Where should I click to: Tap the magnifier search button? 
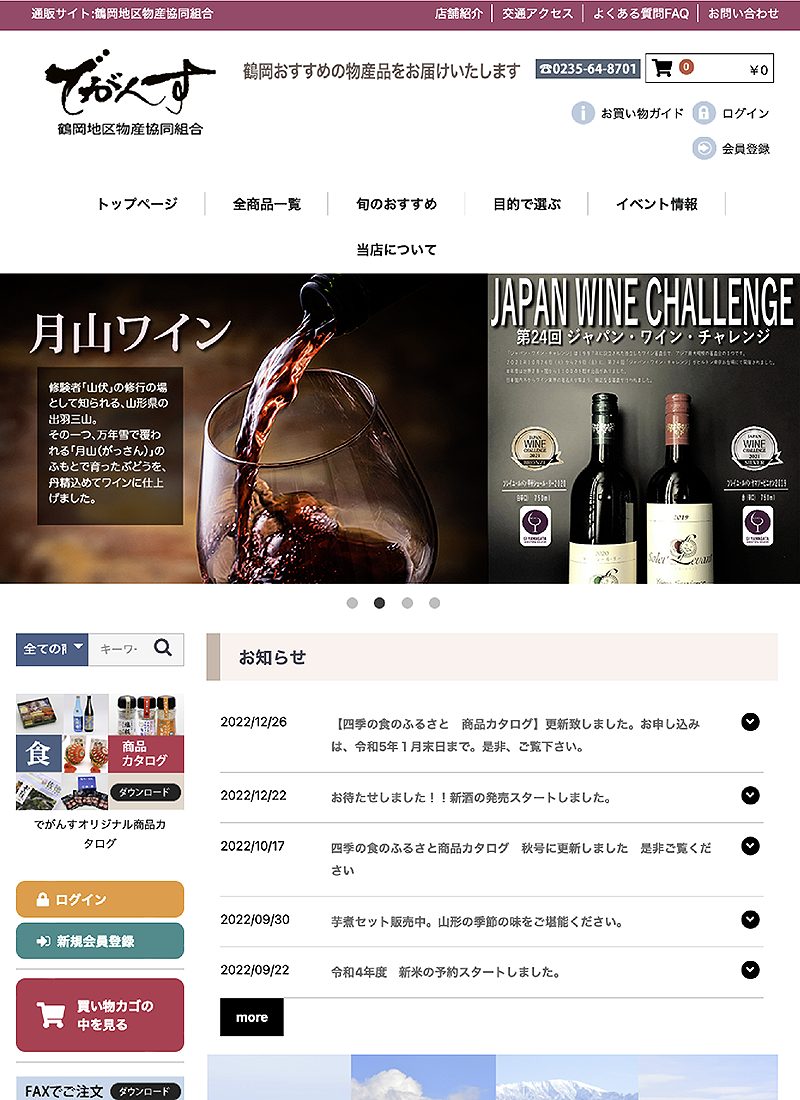(164, 649)
